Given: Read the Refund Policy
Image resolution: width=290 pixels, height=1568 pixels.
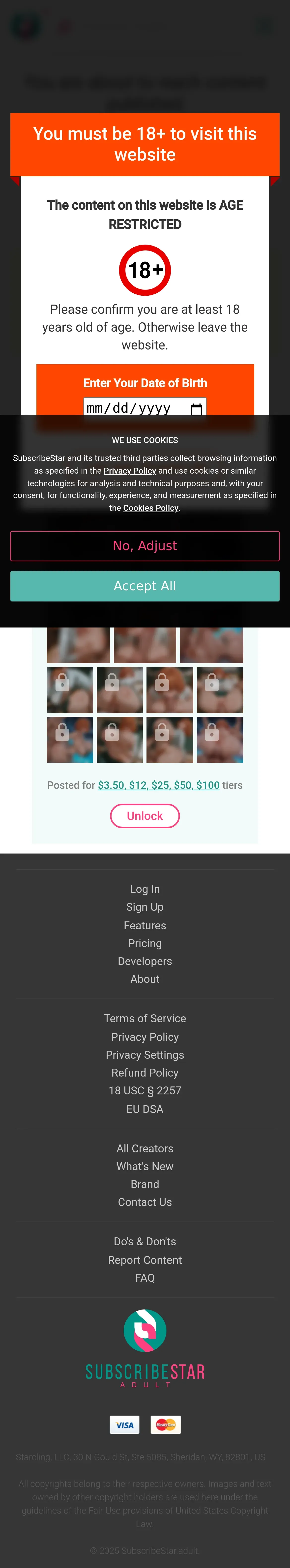Looking at the screenshot, I should (x=145, y=1073).
